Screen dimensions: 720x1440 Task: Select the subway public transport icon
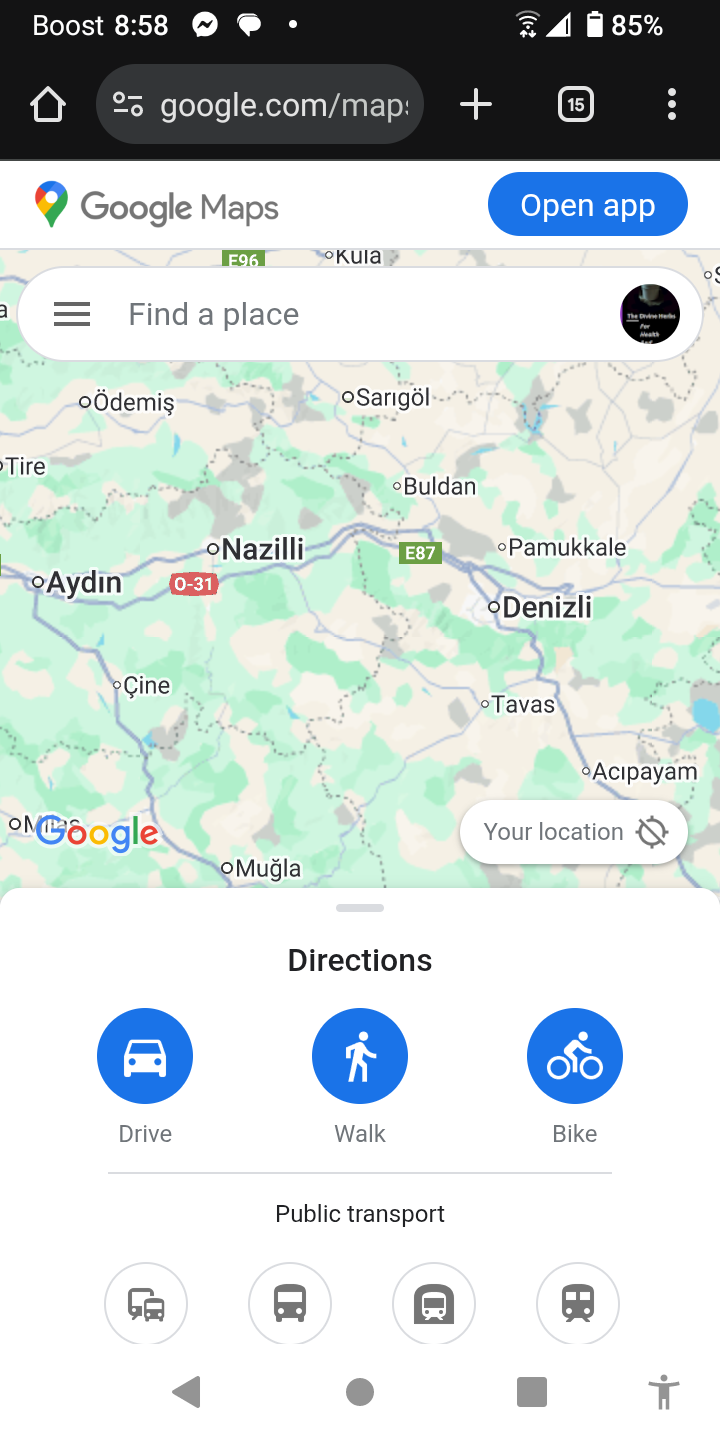[x=434, y=1303]
